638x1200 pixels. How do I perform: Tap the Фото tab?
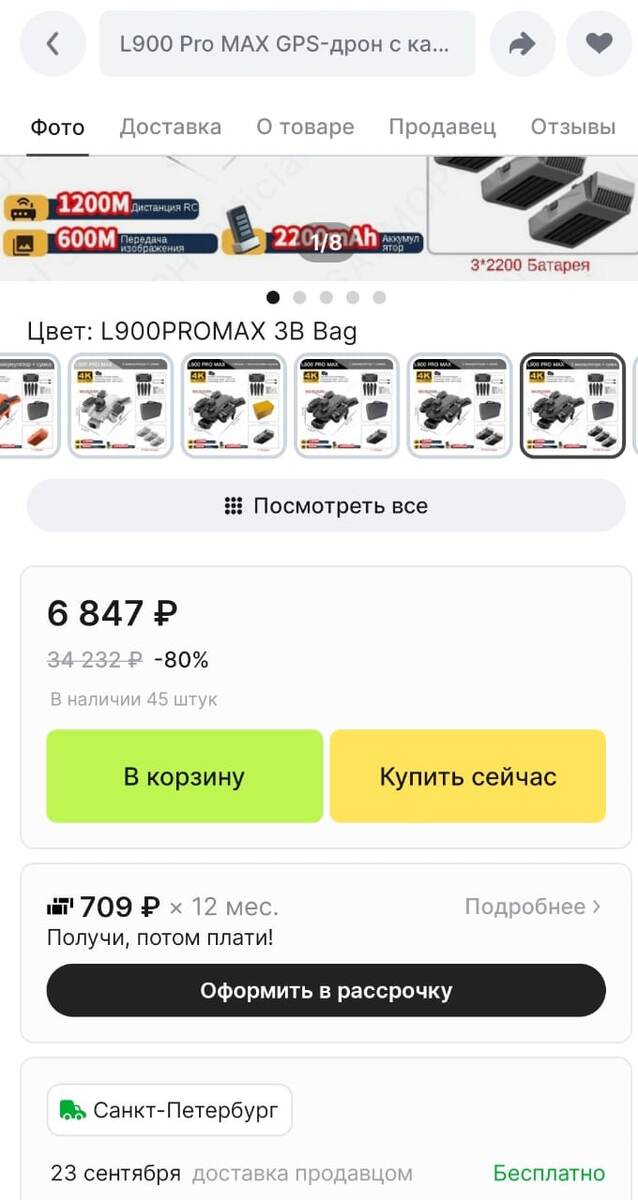point(57,127)
